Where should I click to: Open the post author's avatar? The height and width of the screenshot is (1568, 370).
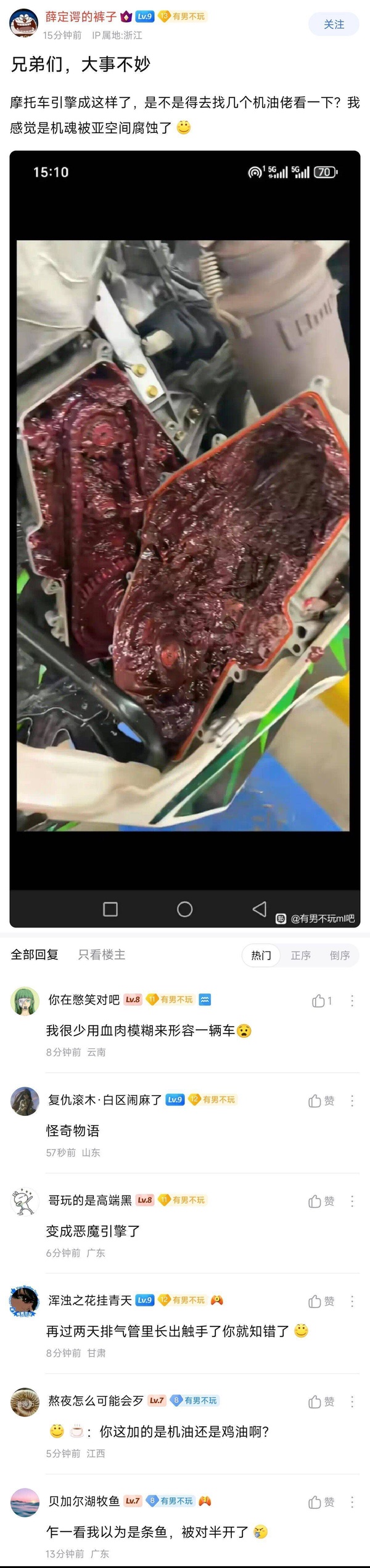pos(24,25)
